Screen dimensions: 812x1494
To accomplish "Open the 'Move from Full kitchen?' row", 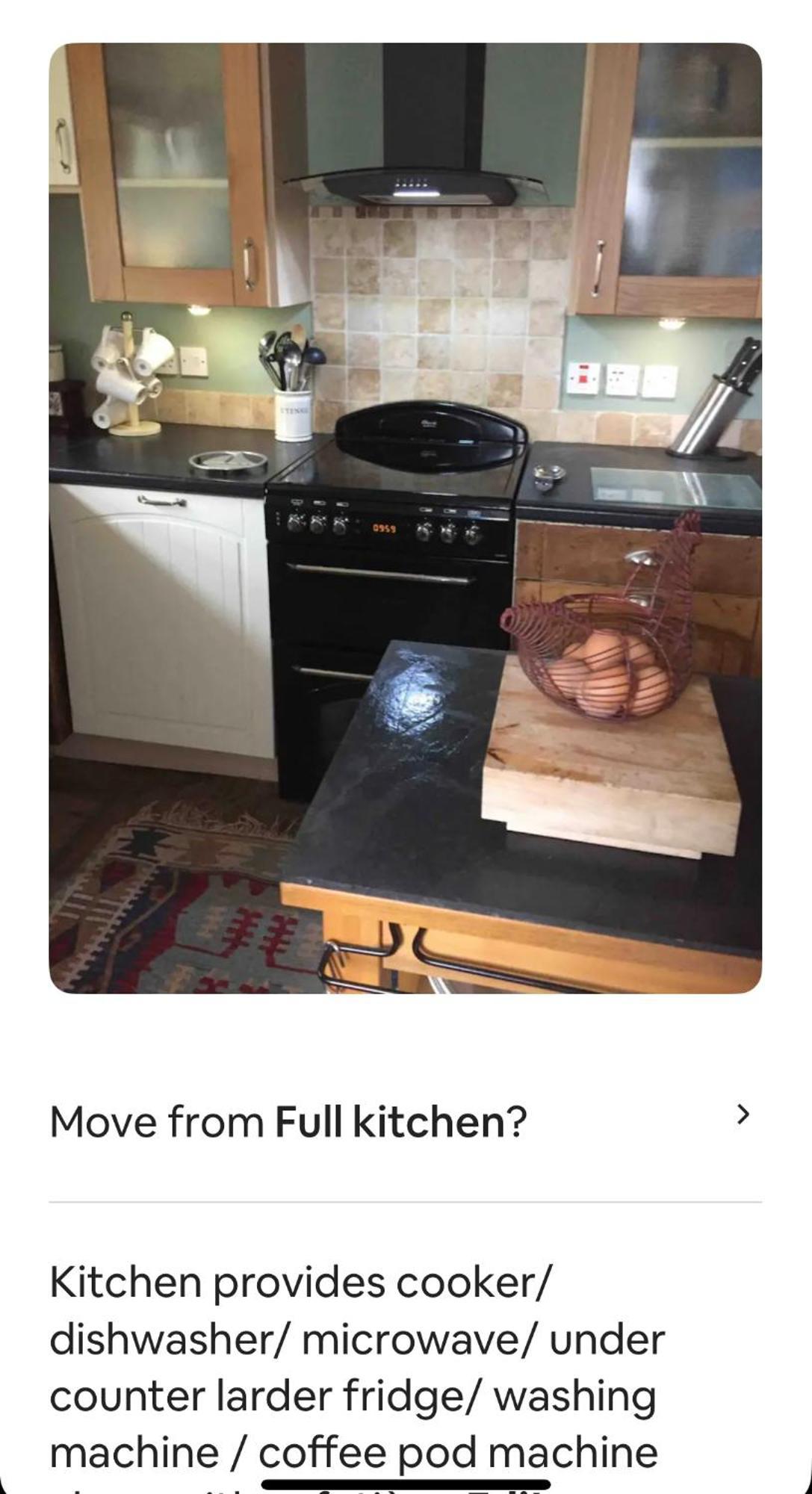I will [x=405, y=1121].
